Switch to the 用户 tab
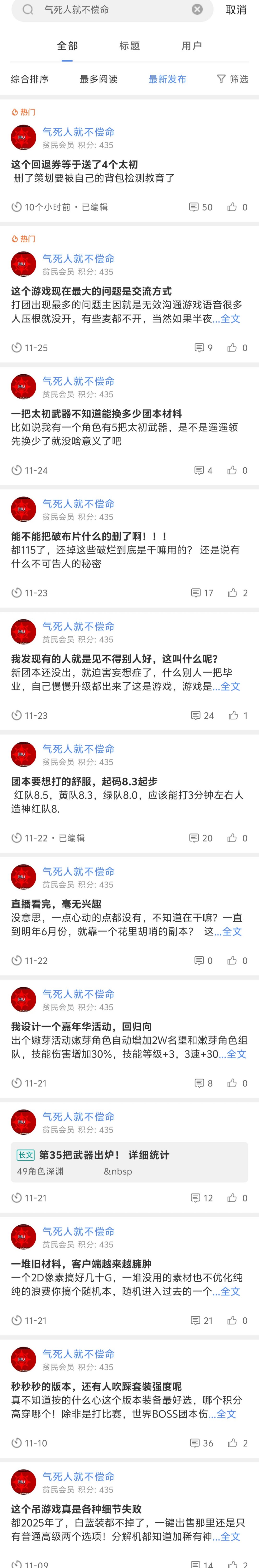 (x=192, y=46)
